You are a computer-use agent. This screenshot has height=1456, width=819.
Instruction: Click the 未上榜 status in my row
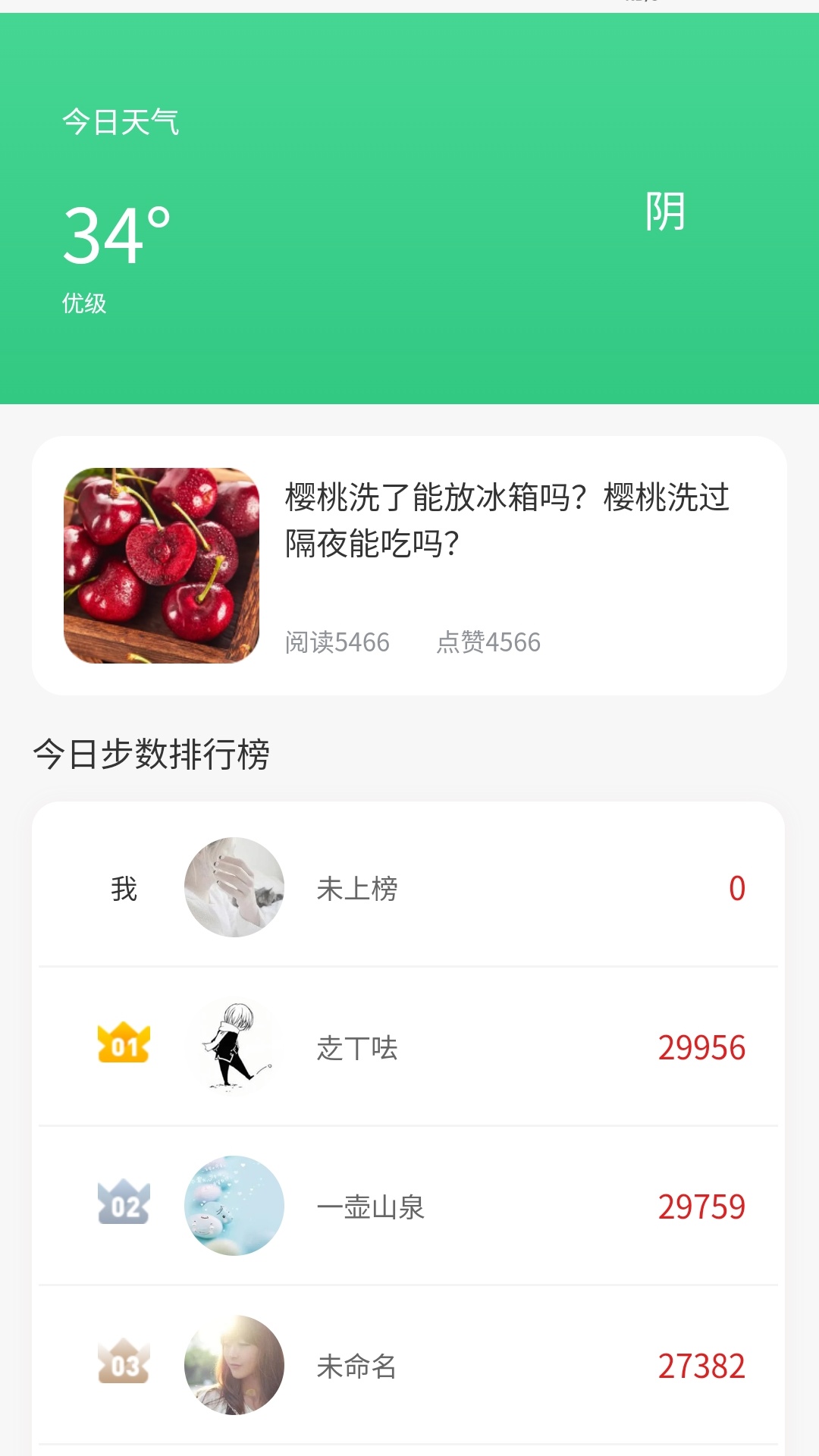pos(356,889)
